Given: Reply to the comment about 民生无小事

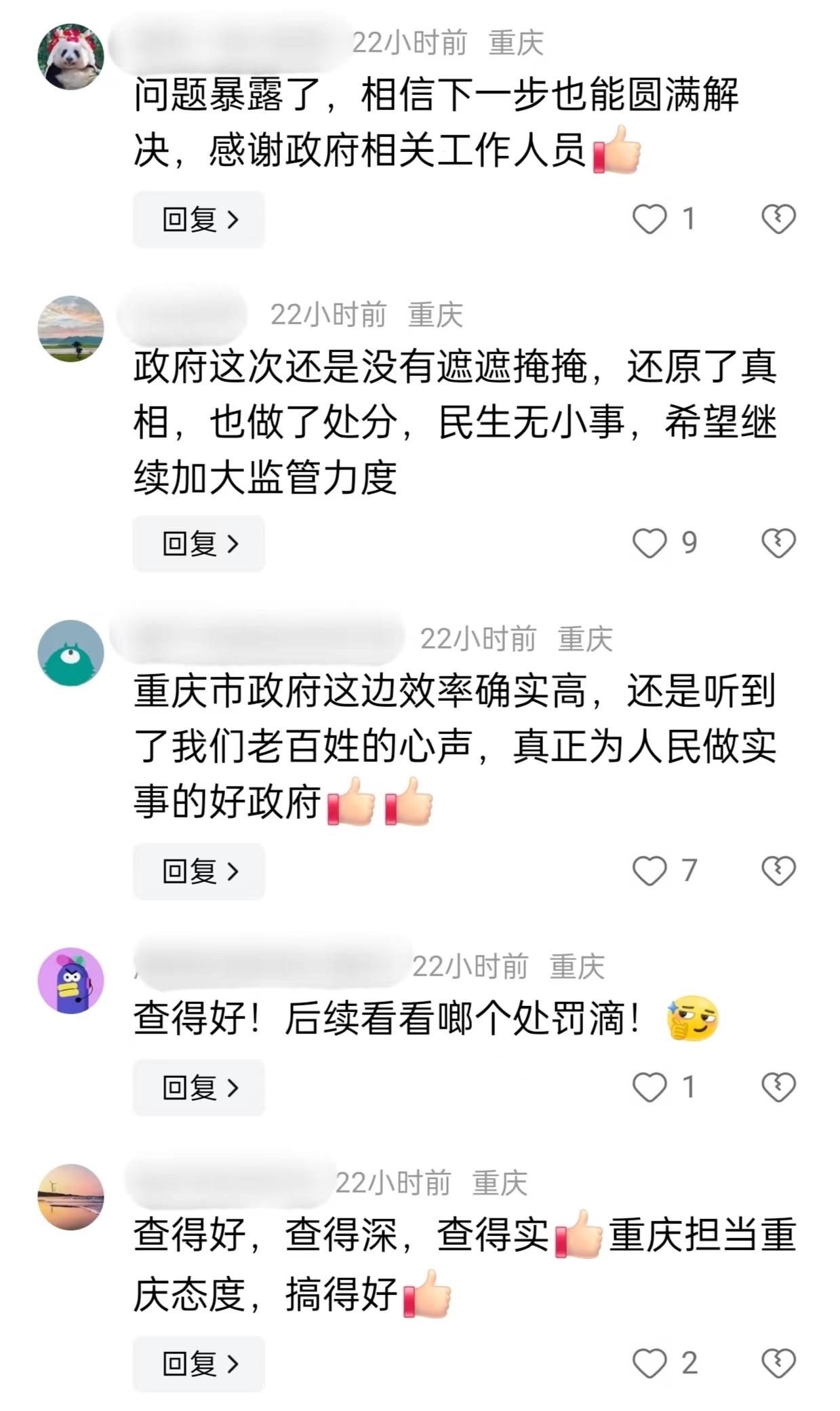Looking at the screenshot, I should (199, 543).
